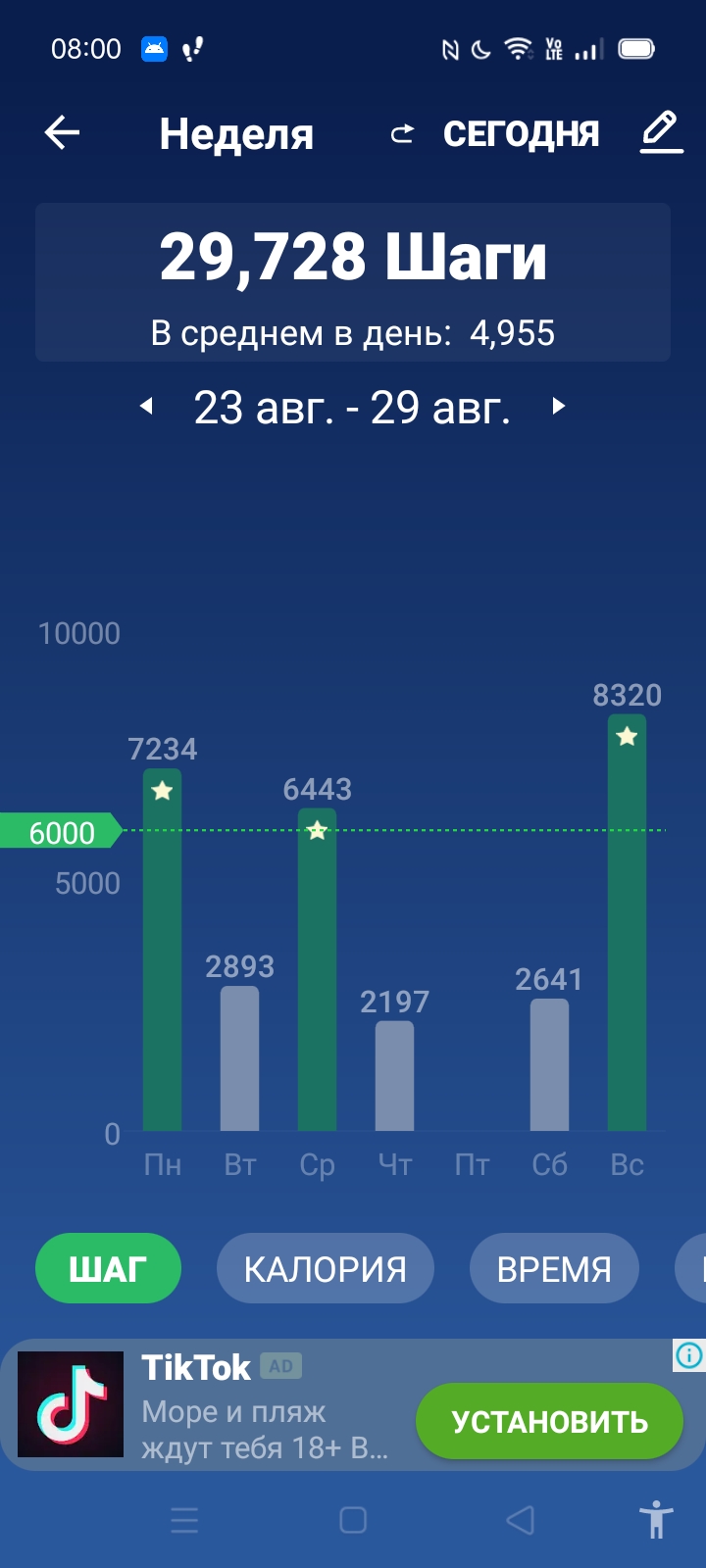Show the next week with right arrow

tap(559, 406)
